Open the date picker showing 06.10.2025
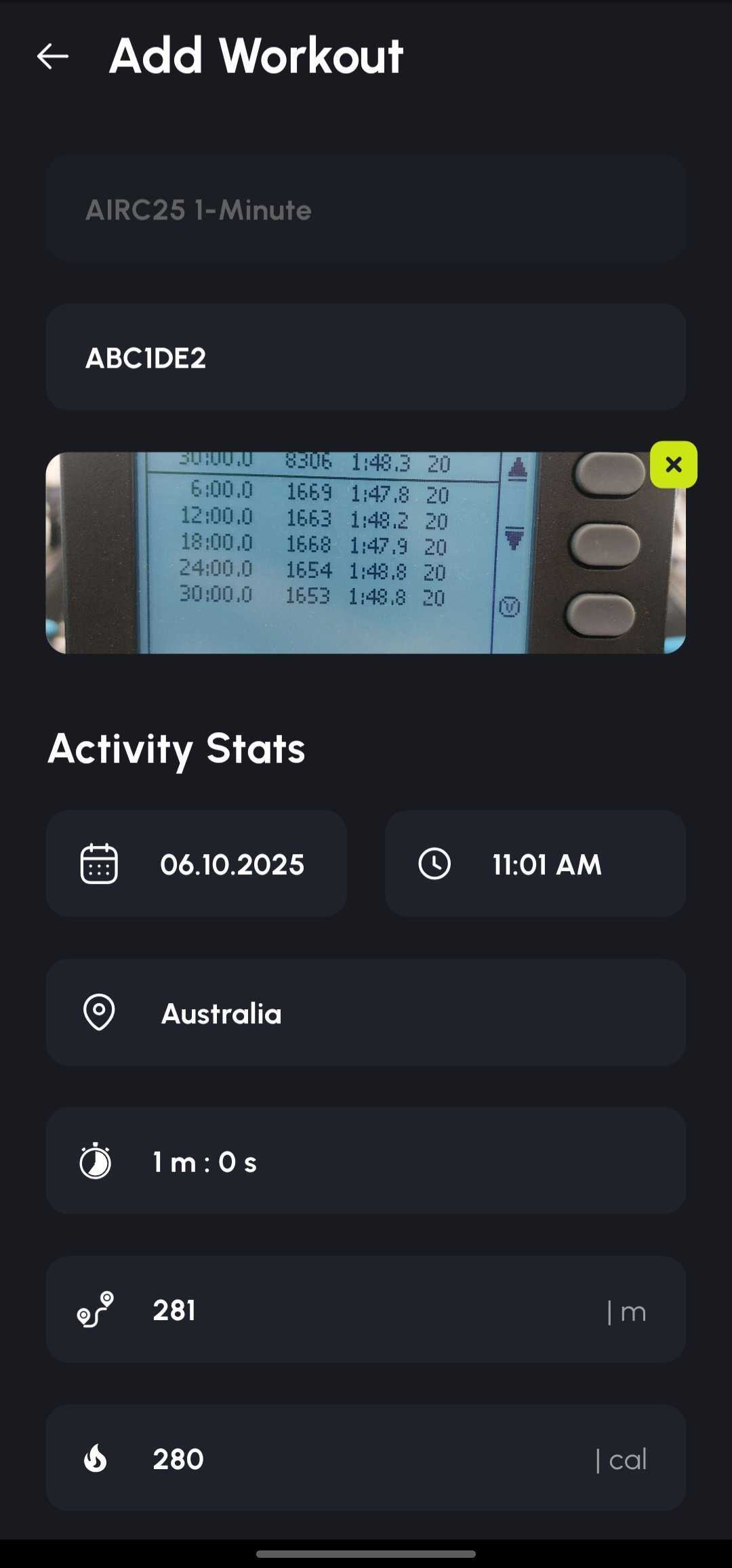732x1568 pixels. 232,863
